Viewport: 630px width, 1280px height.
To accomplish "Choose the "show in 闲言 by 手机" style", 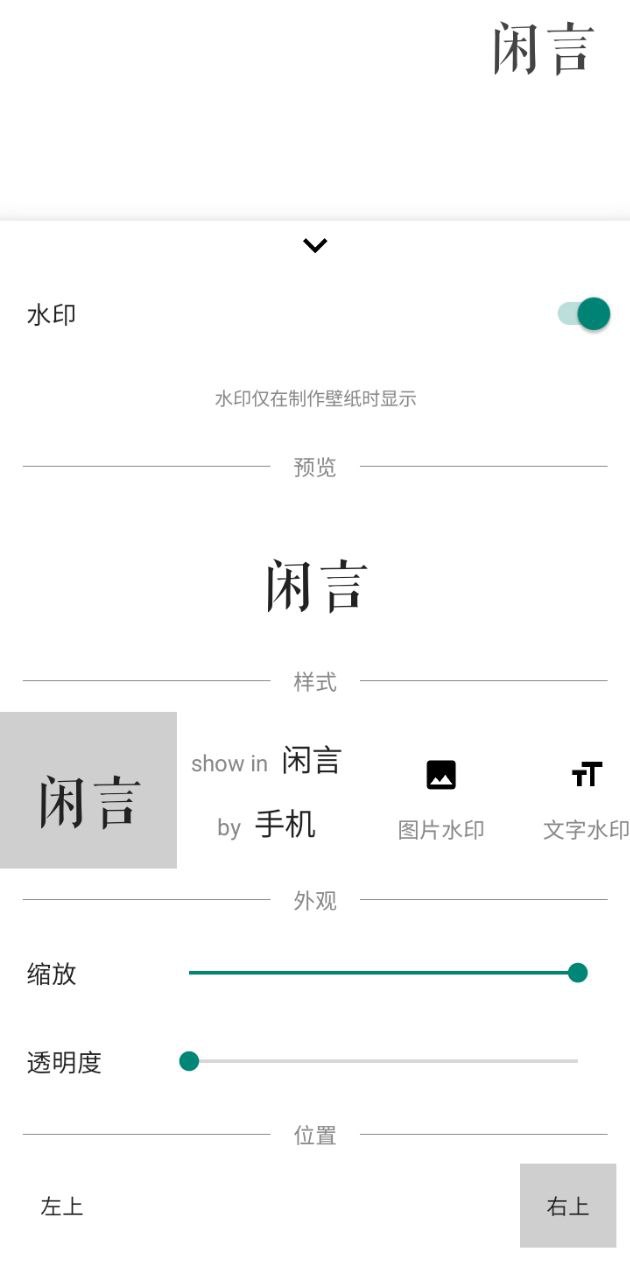I will (x=266, y=790).
